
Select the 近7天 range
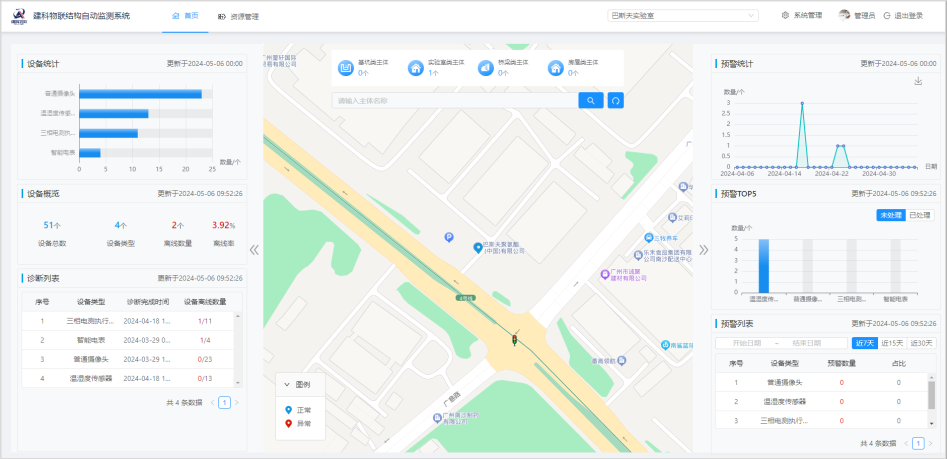863,343
